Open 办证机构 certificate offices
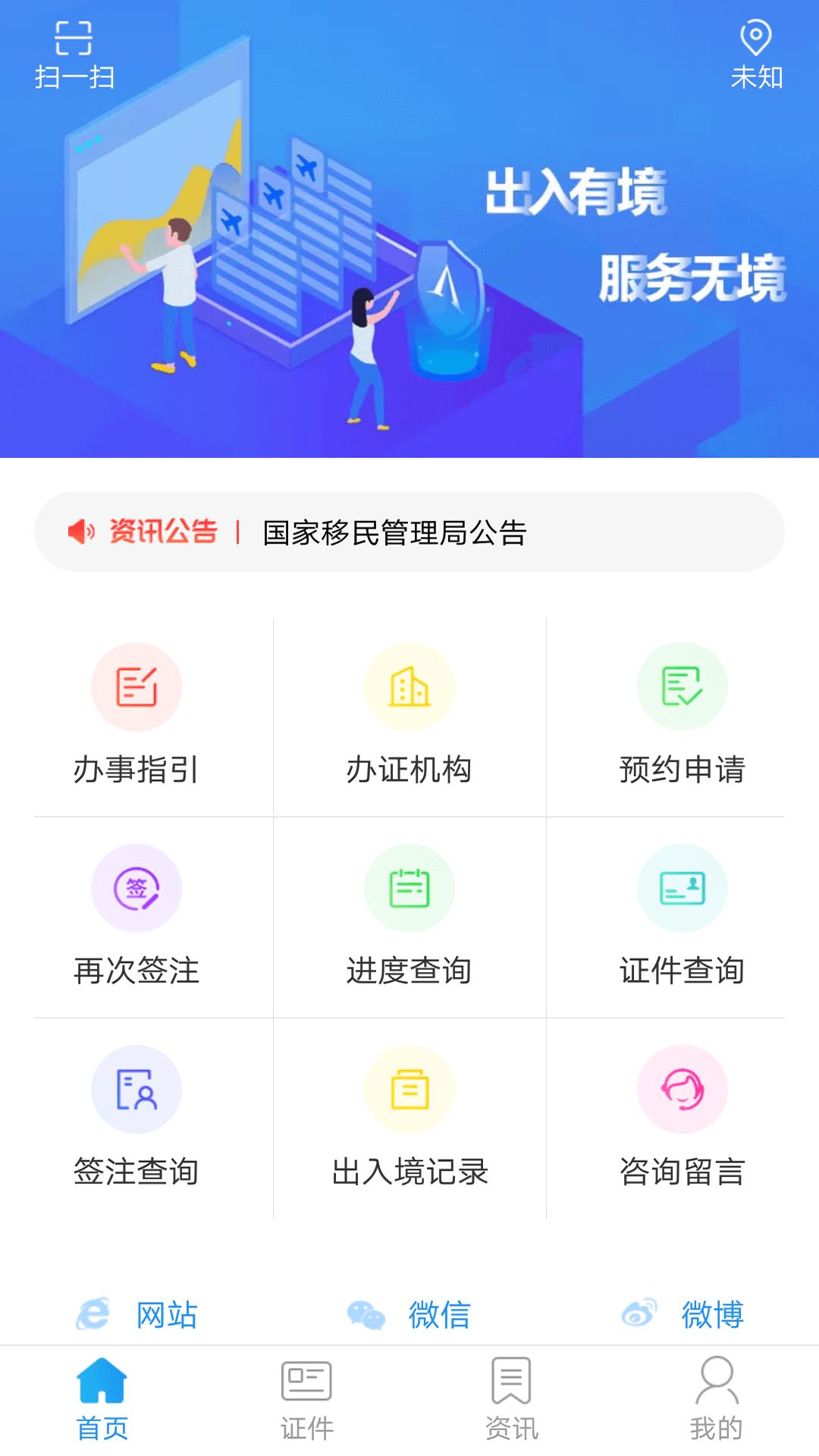The height and width of the screenshot is (1456, 819). coord(409,720)
